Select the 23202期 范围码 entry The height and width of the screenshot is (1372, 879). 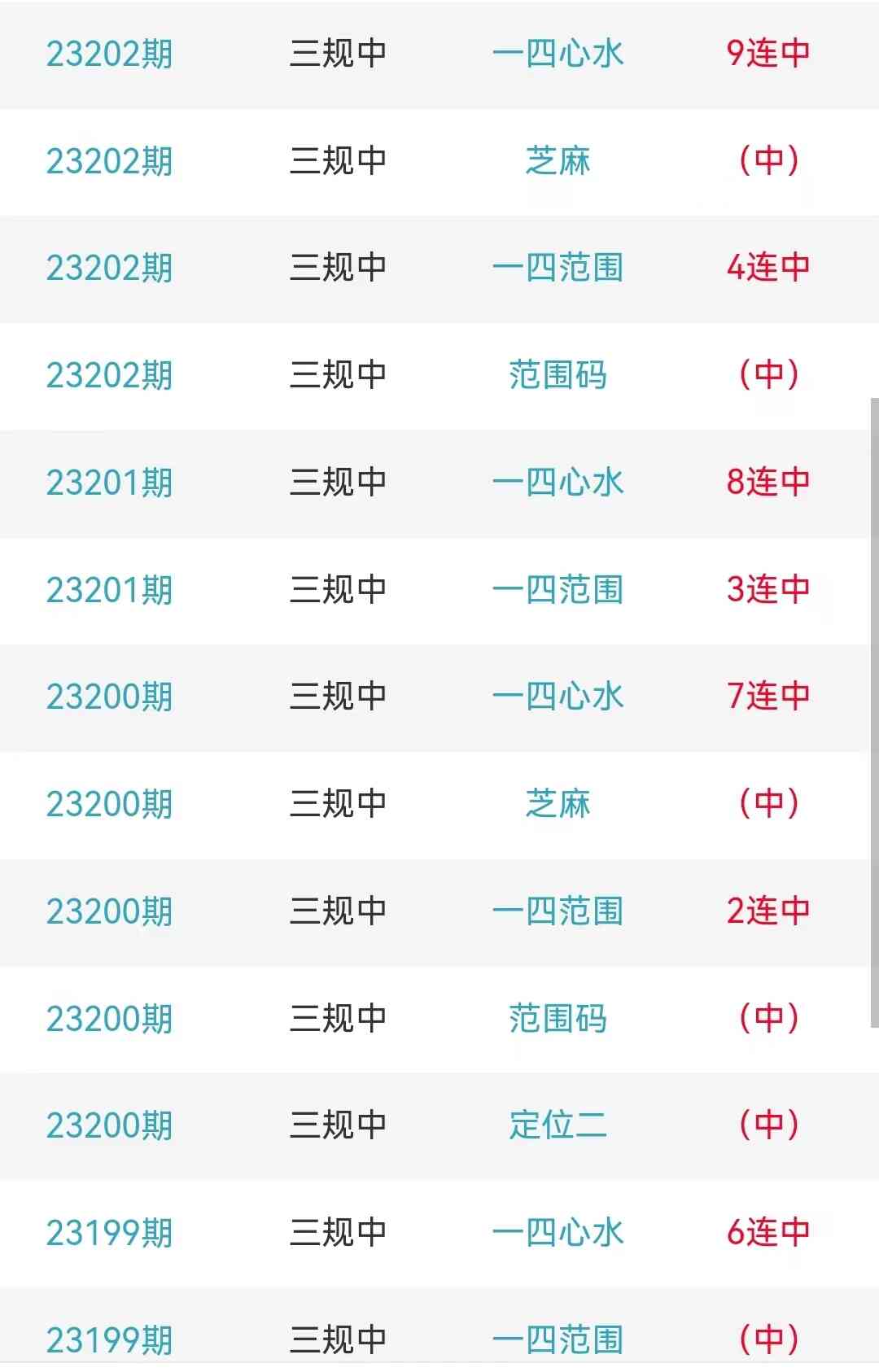point(558,375)
